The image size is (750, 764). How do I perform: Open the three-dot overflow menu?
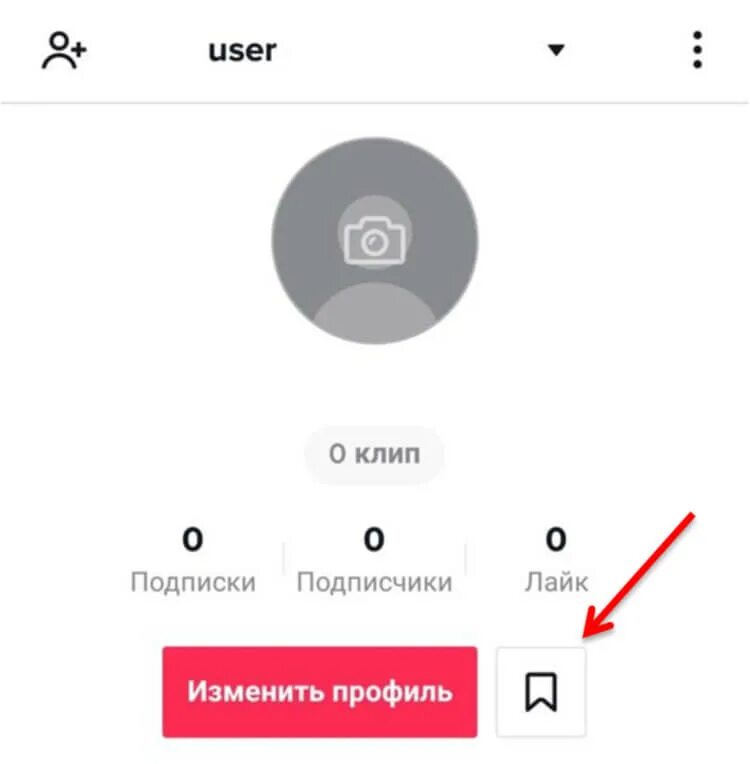[697, 50]
